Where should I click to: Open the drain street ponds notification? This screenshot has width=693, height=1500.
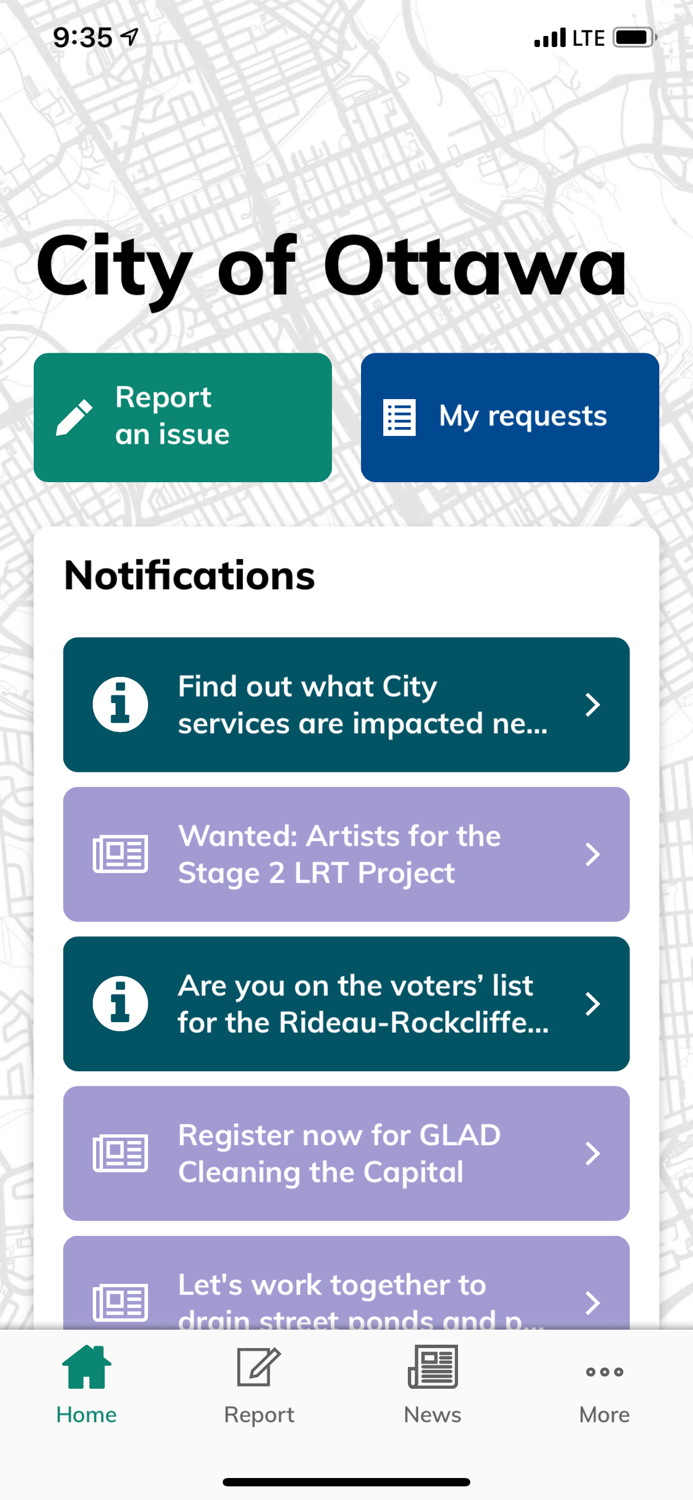(346, 1292)
